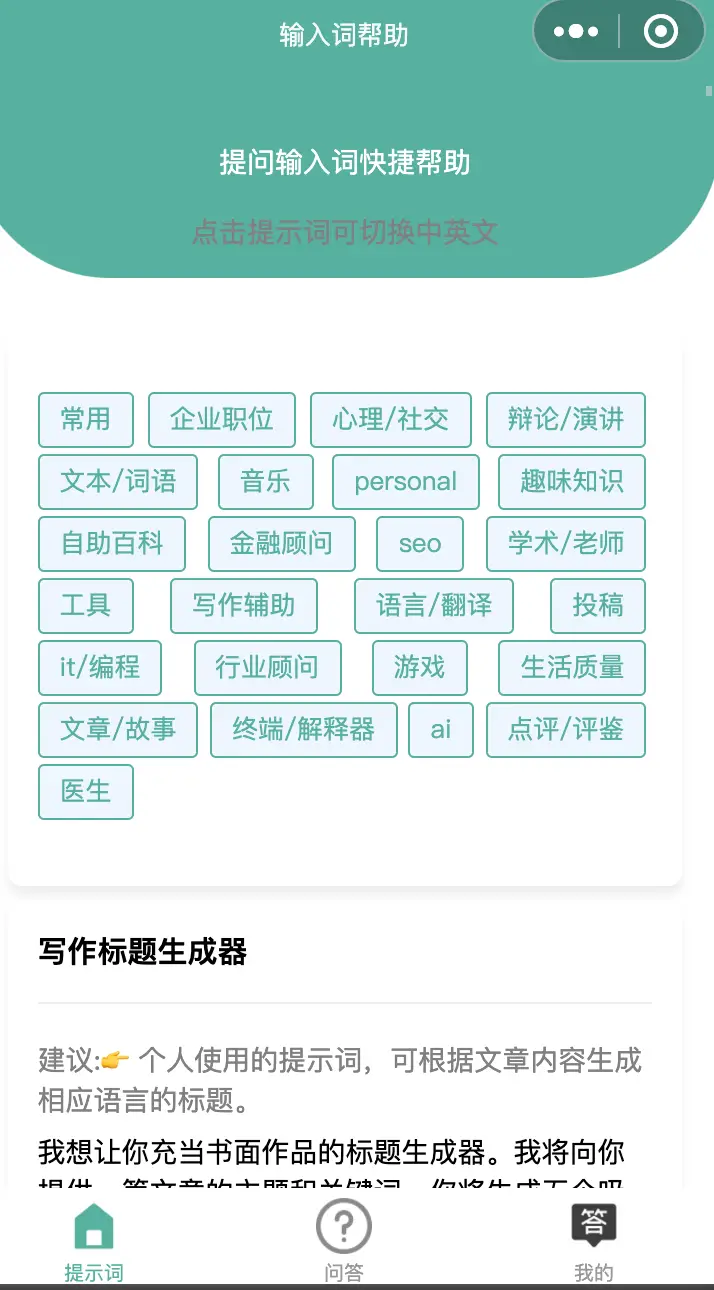Select the 音乐 category chip
Viewport: 714px width, 1290px height.
[x=266, y=482]
